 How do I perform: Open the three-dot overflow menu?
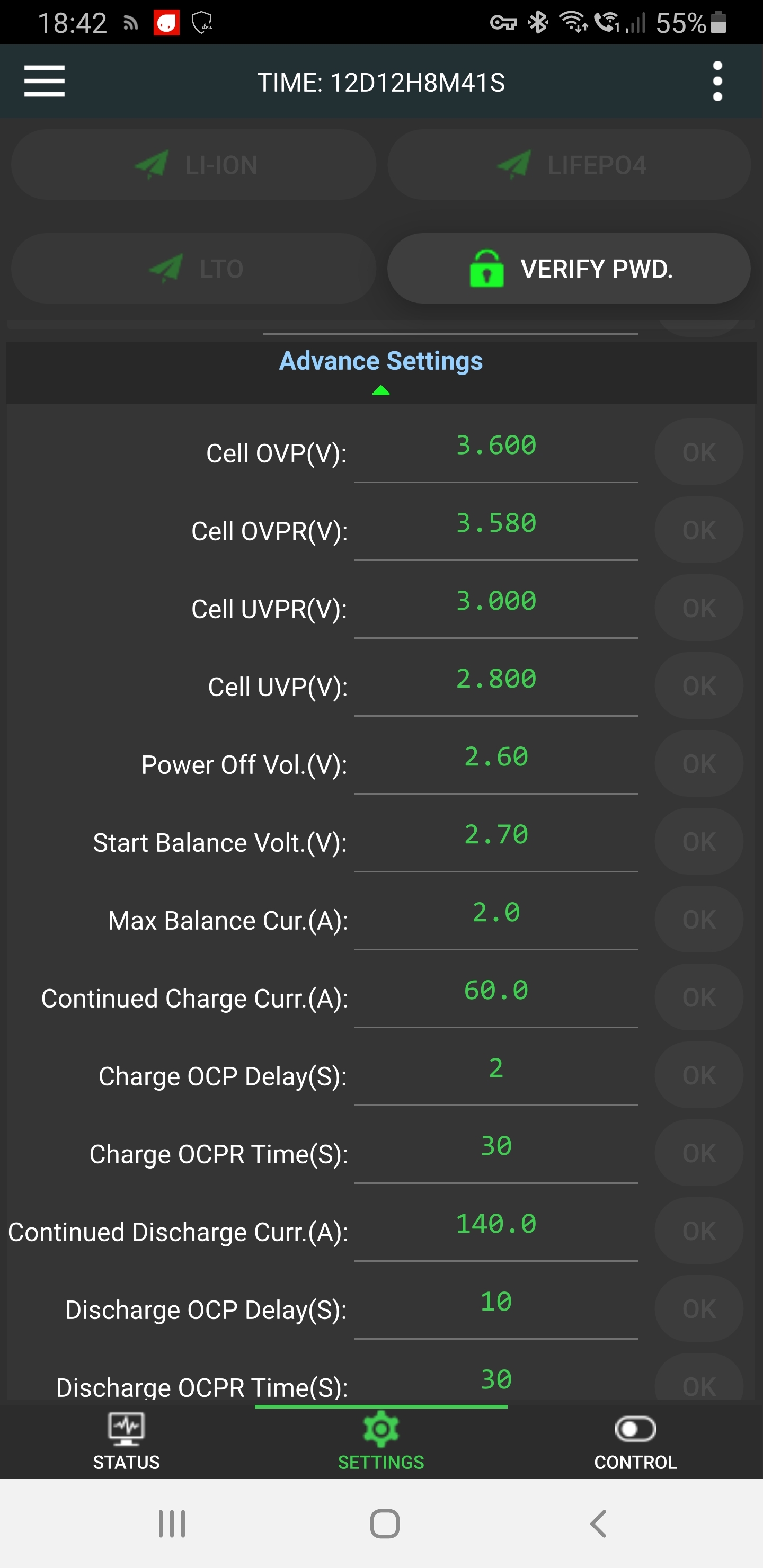tap(717, 82)
